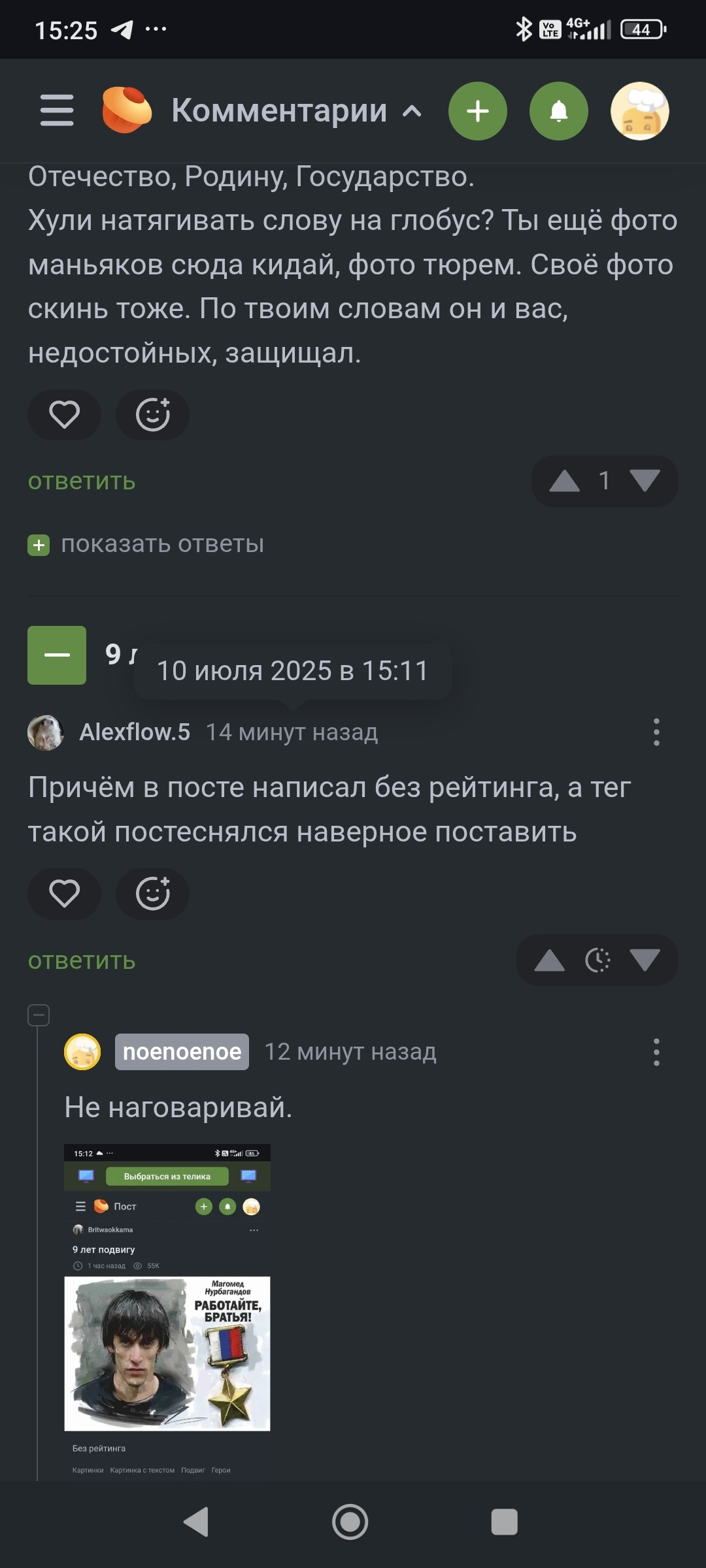Downvote Alexflow.5's comment
Image resolution: width=706 pixels, height=1568 pixels.
[x=645, y=960]
